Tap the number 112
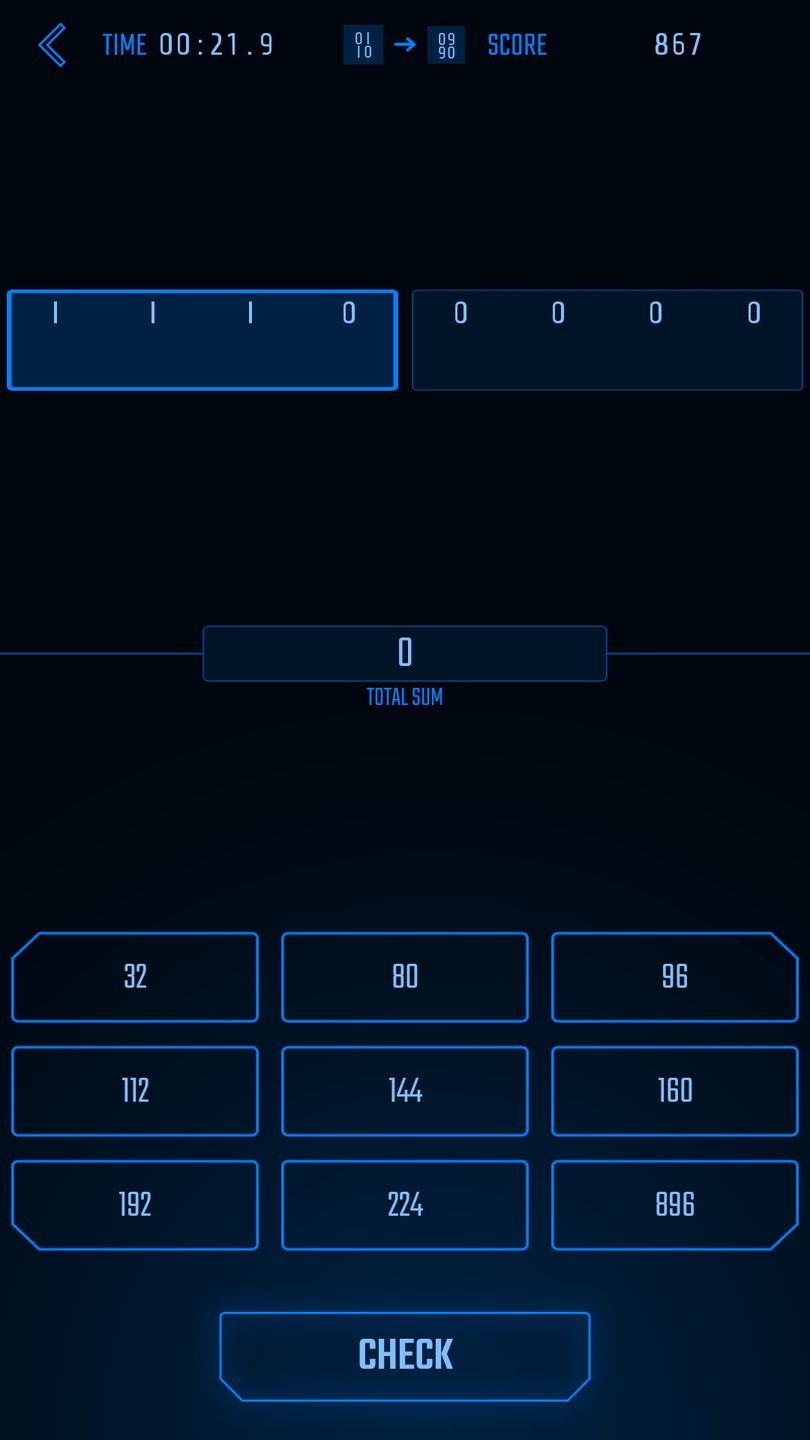The image size is (810, 1440). click(x=135, y=1091)
